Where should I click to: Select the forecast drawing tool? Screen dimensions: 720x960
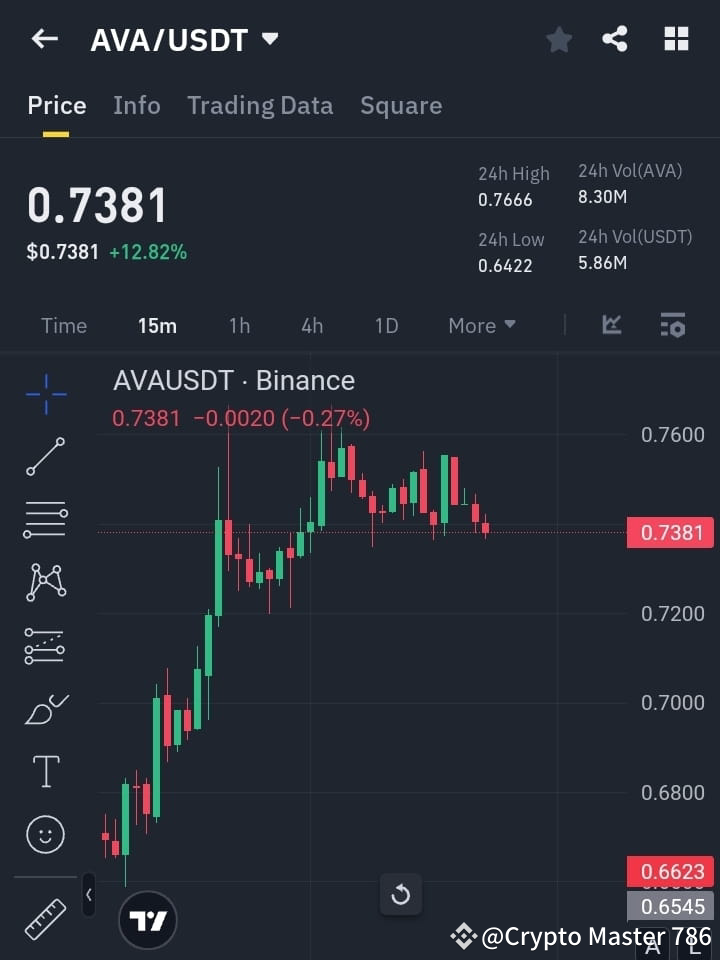tap(44, 646)
